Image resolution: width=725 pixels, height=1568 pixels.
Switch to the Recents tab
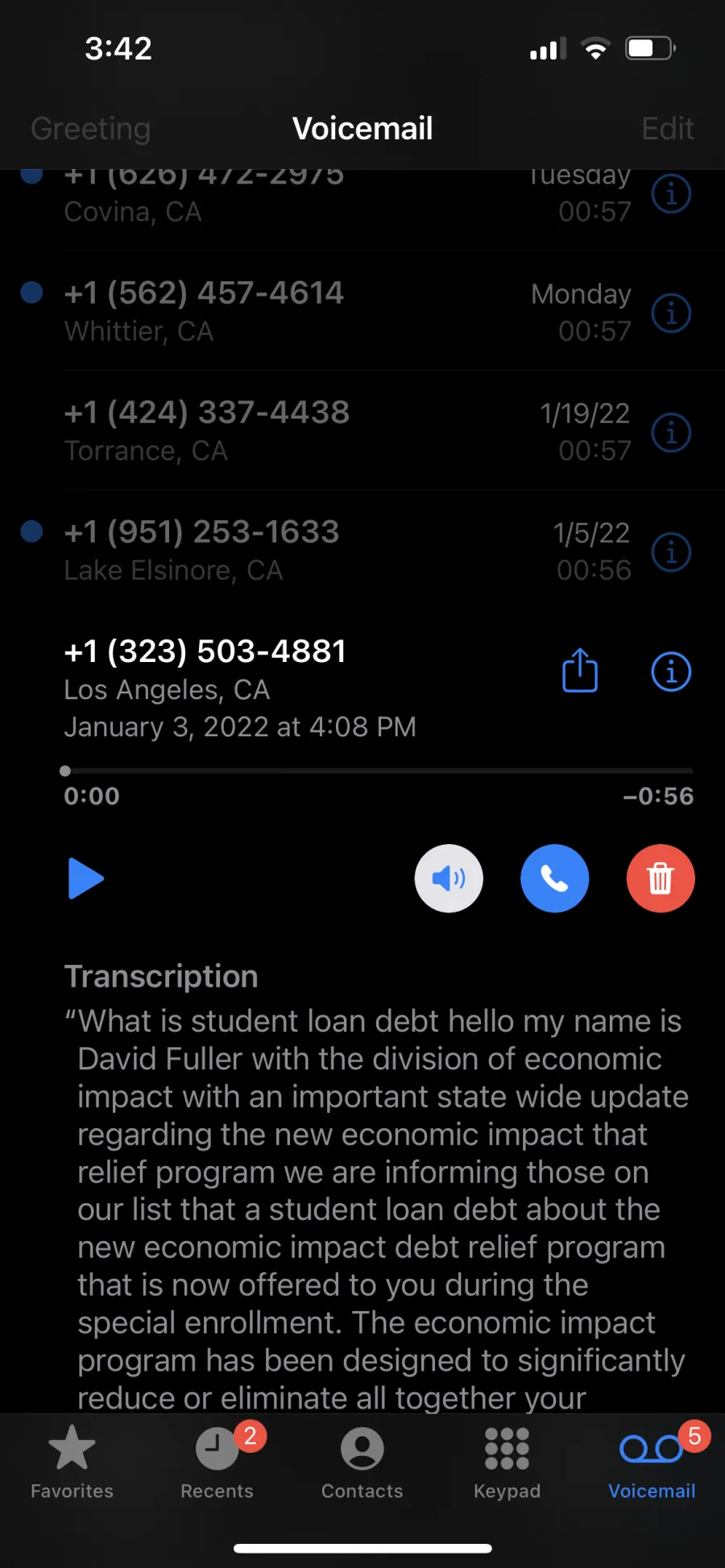pos(217,1462)
